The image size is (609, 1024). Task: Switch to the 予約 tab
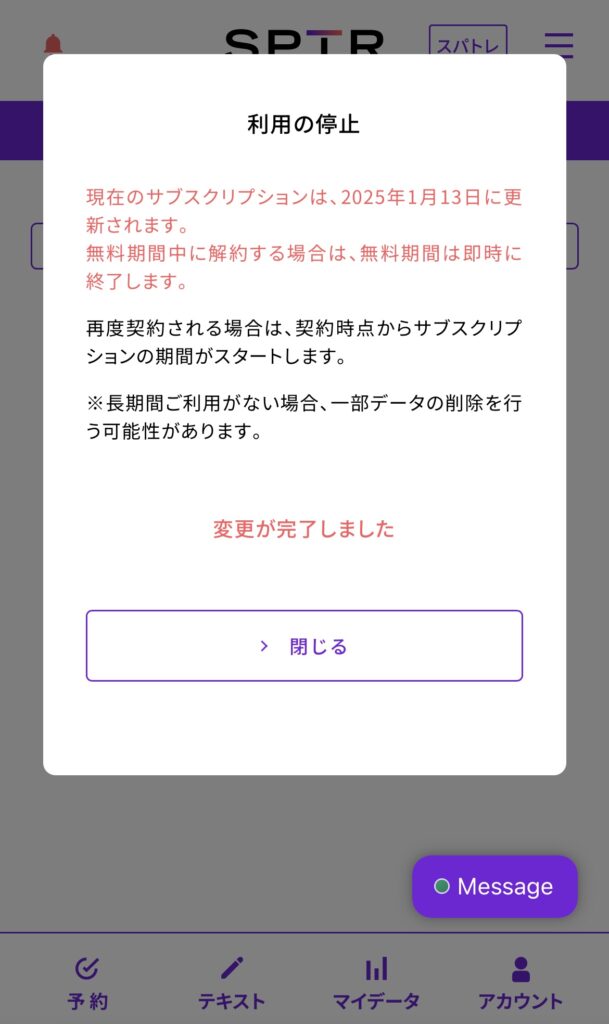click(87, 983)
